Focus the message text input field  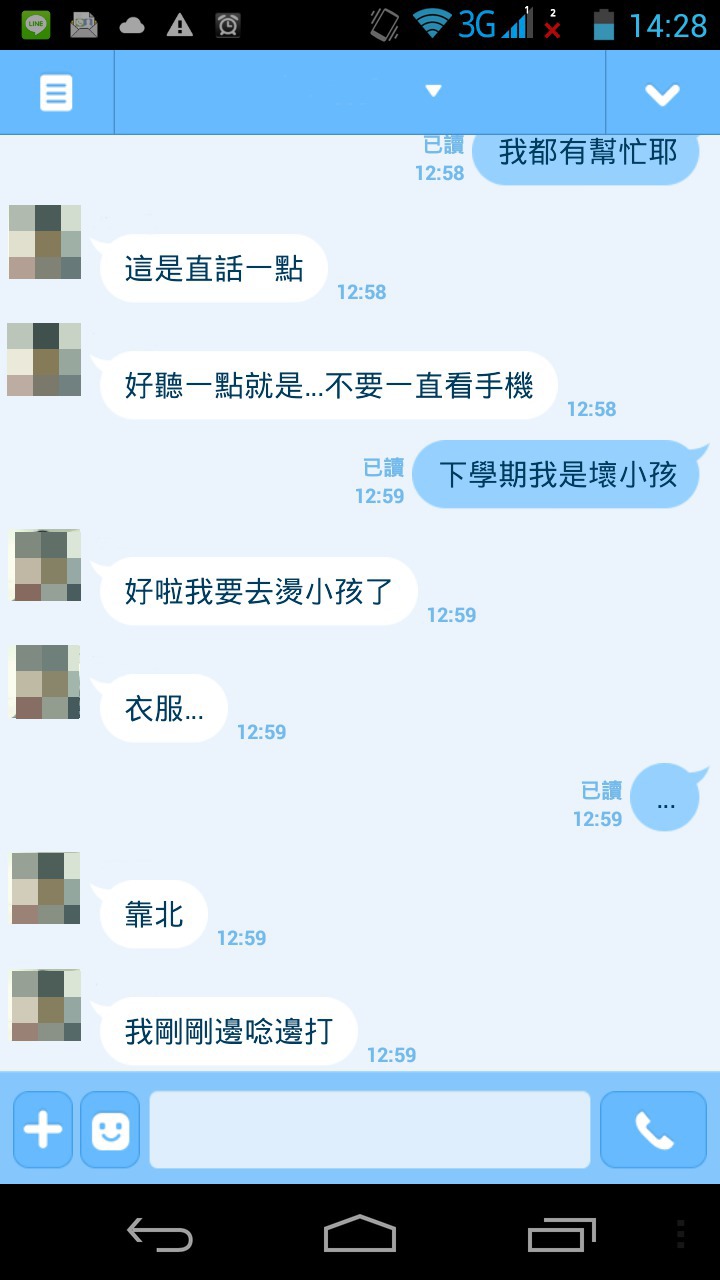click(x=370, y=1130)
